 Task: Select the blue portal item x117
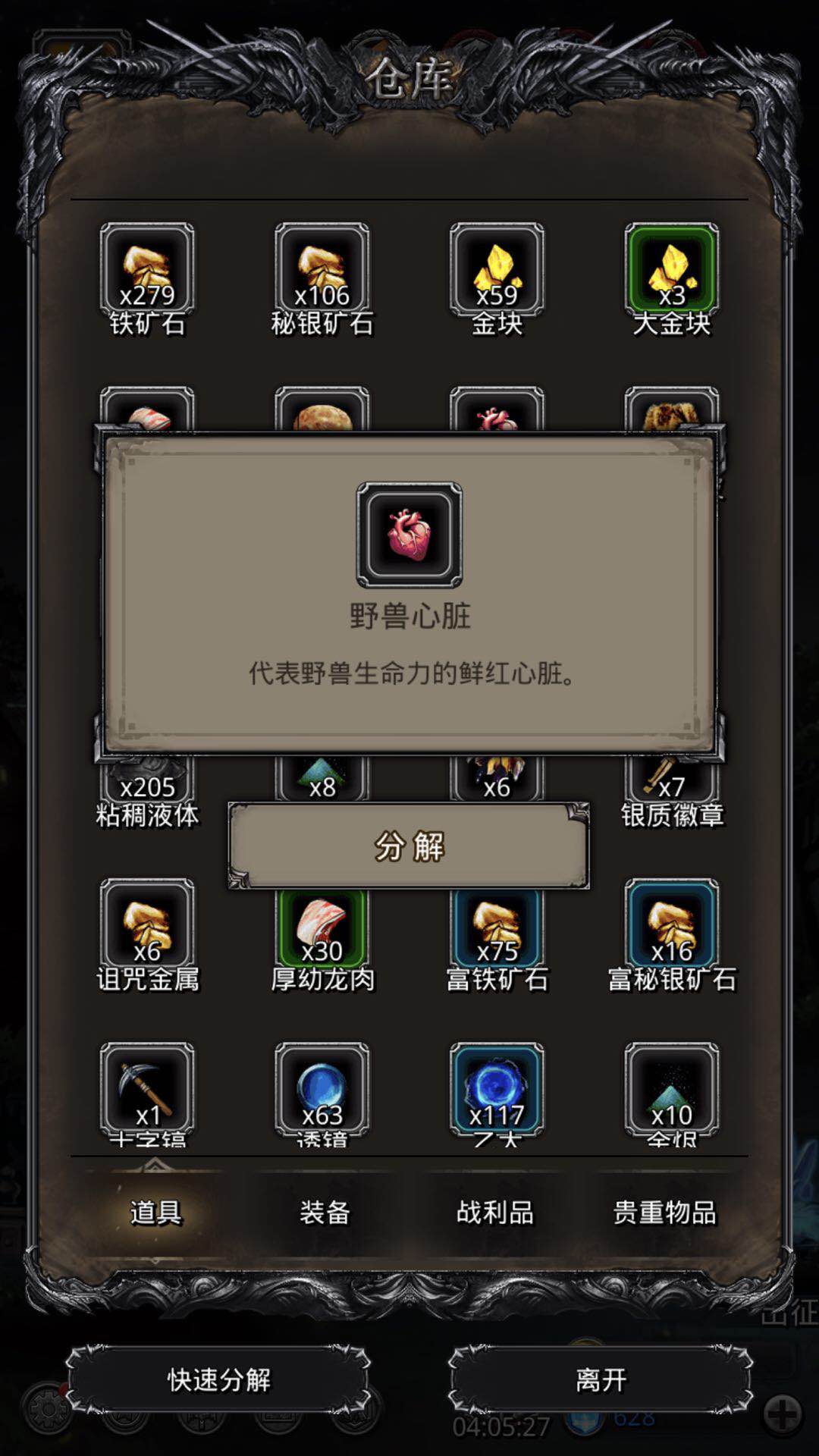pyautogui.click(x=497, y=1090)
